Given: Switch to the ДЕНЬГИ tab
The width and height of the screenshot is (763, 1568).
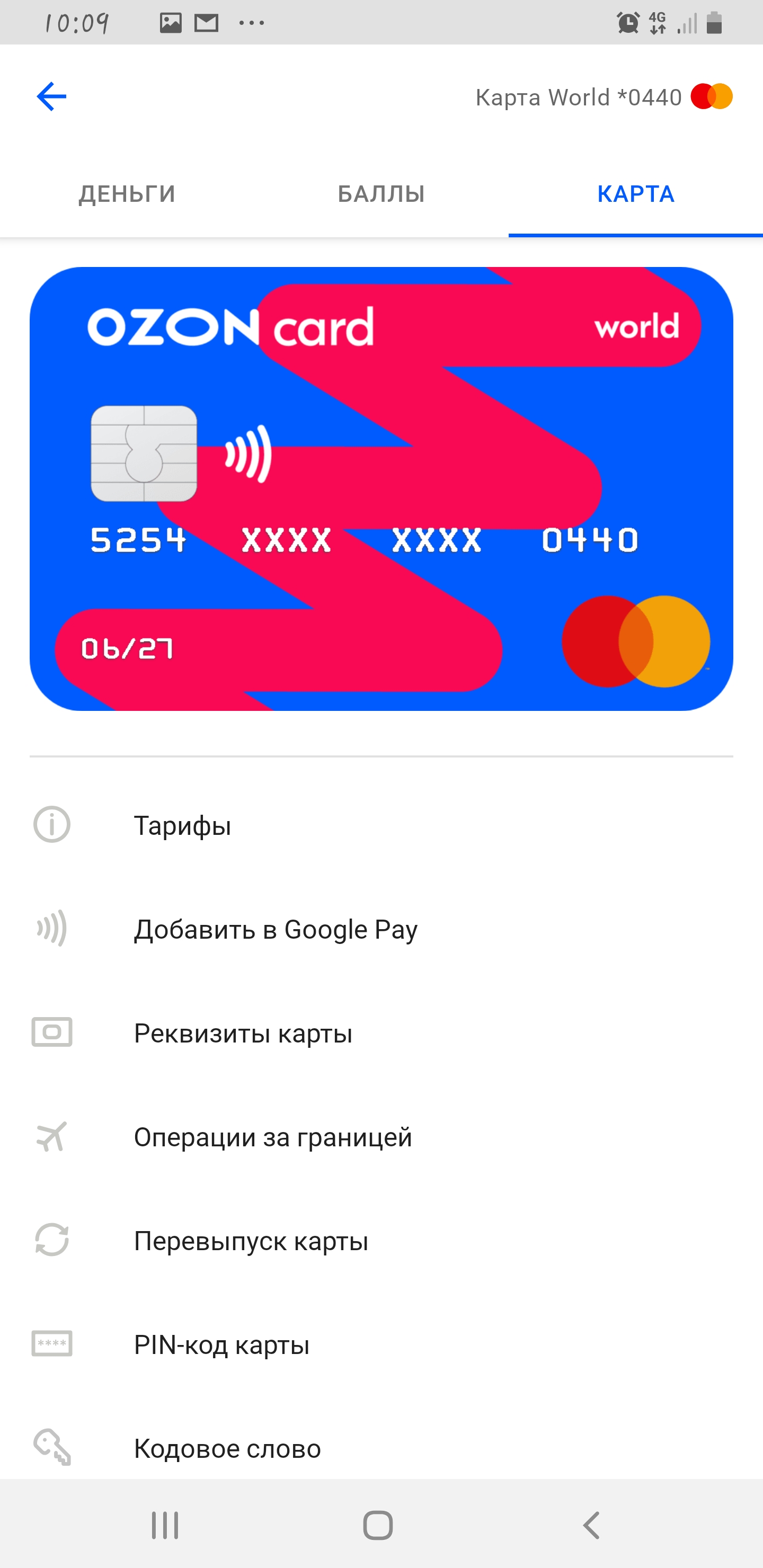Looking at the screenshot, I should point(127,194).
